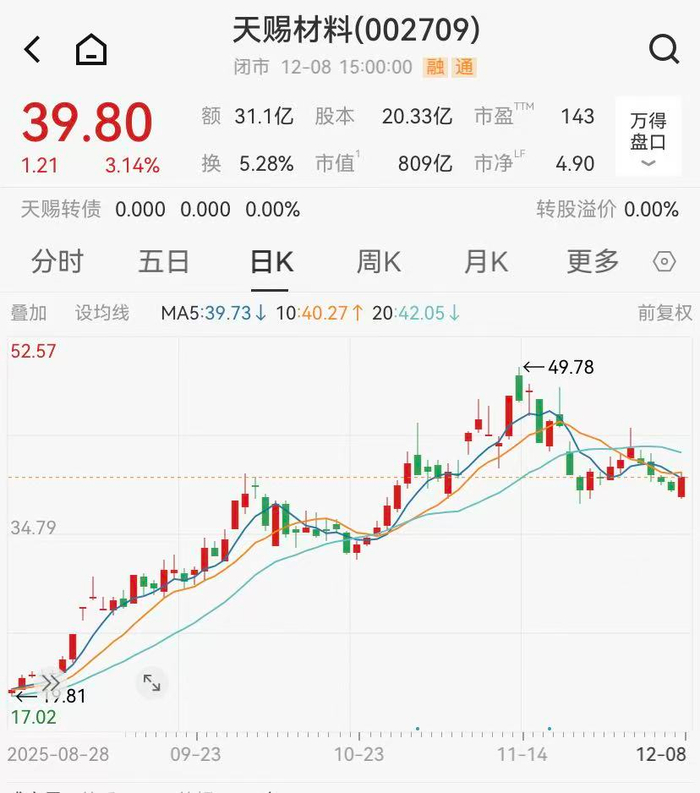Expand the 万得盘口 panel
This screenshot has width=700, height=793.
[648, 137]
